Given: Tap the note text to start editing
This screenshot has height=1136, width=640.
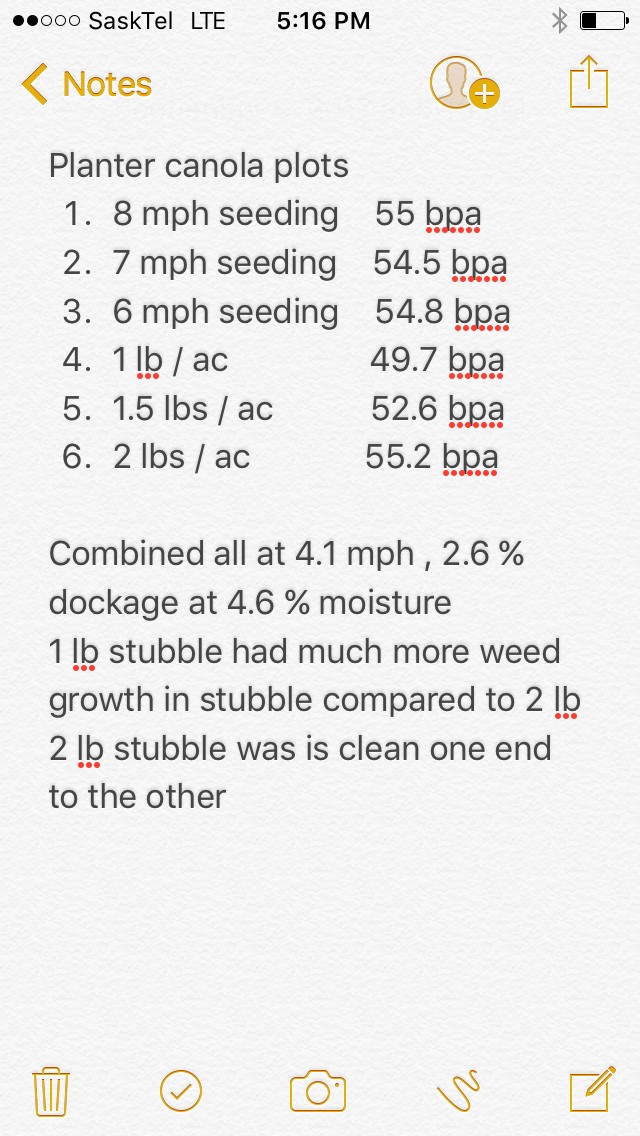Looking at the screenshot, I should pos(315,481).
